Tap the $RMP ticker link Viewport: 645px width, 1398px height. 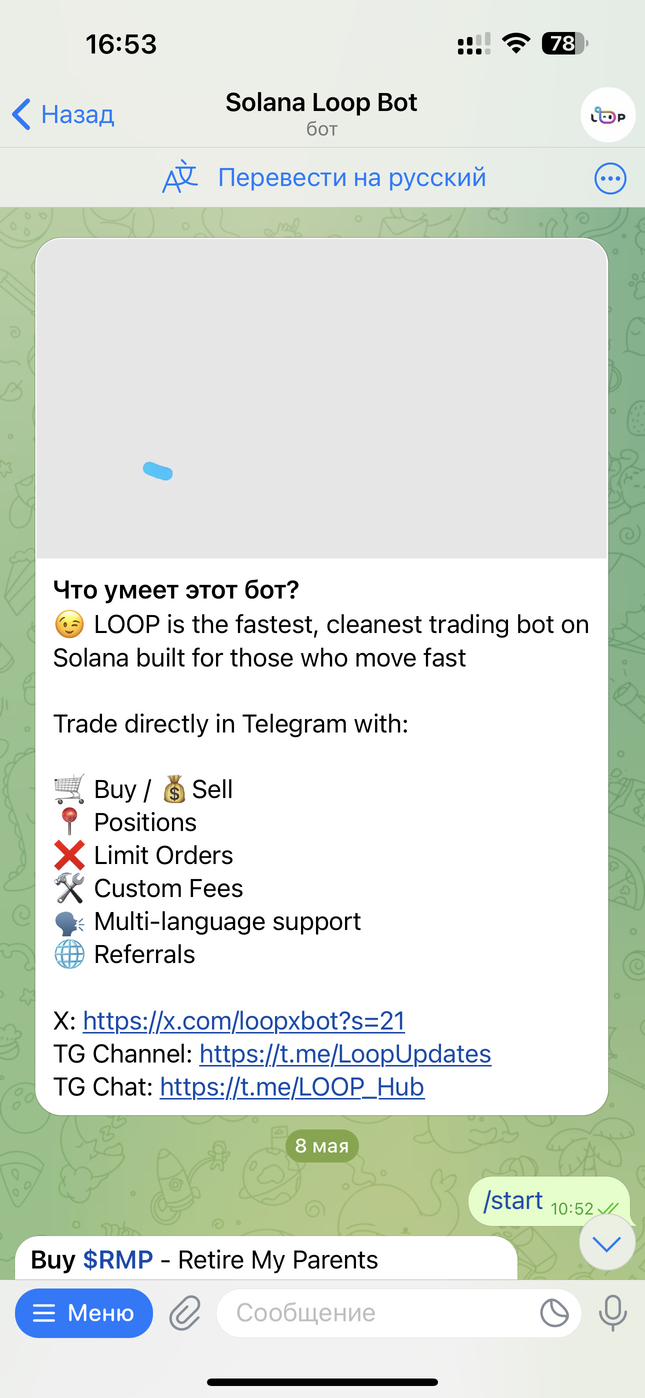(x=118, y=1260)
